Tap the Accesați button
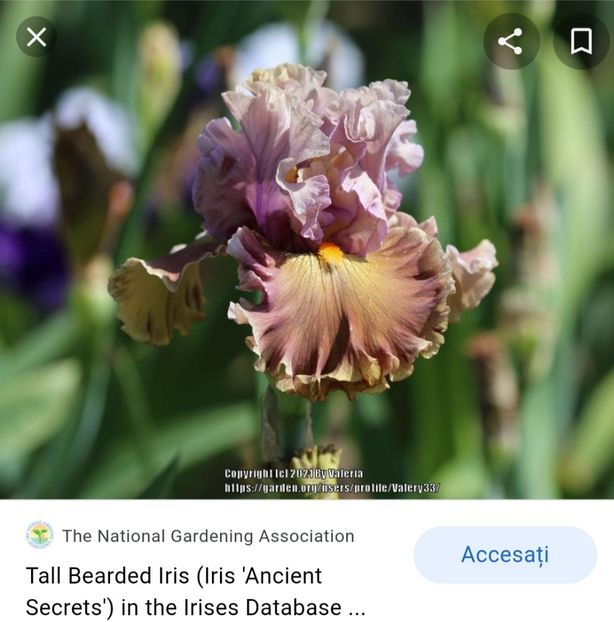 point(504,555)
